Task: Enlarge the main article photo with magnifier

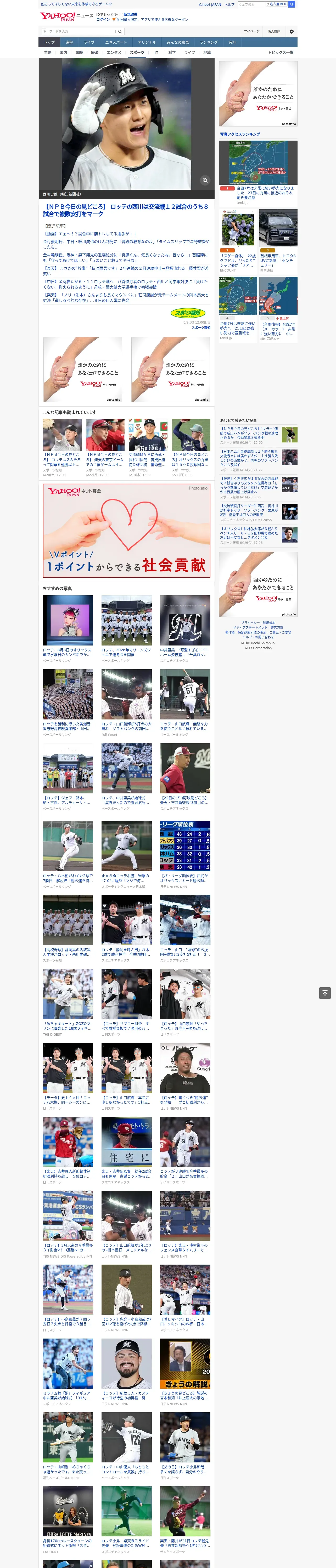Action: [205, 180]
